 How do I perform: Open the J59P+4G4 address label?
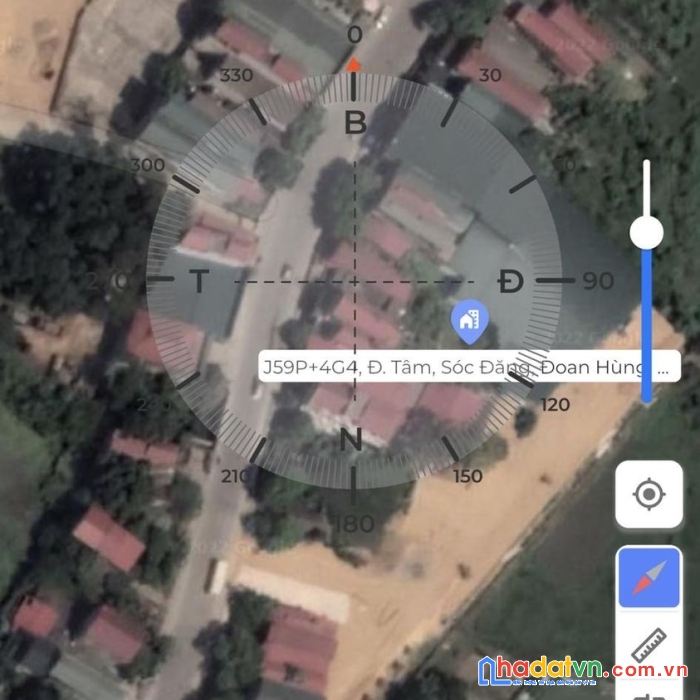pyautogui.click(x=469, y=367)
